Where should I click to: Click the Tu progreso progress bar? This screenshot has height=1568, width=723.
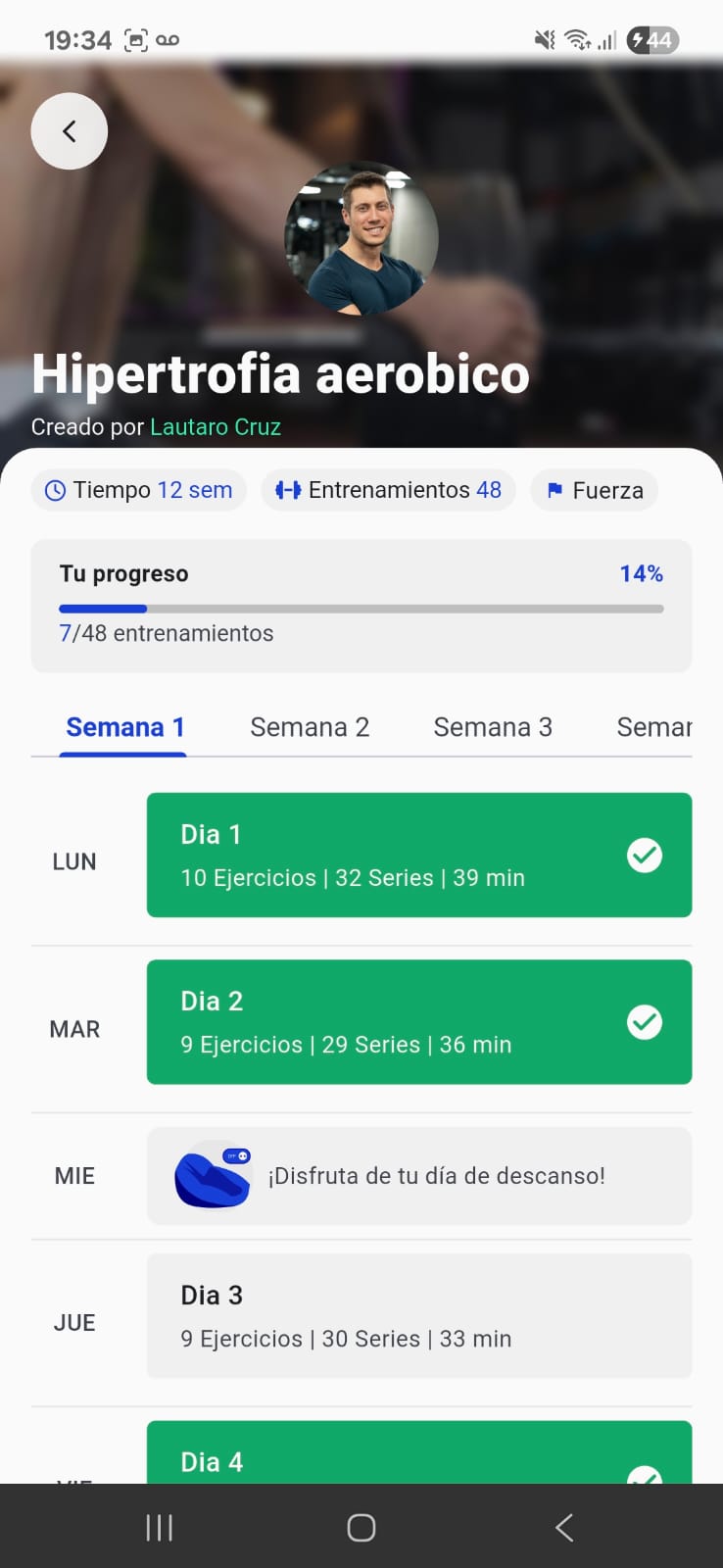click(361, 608)
